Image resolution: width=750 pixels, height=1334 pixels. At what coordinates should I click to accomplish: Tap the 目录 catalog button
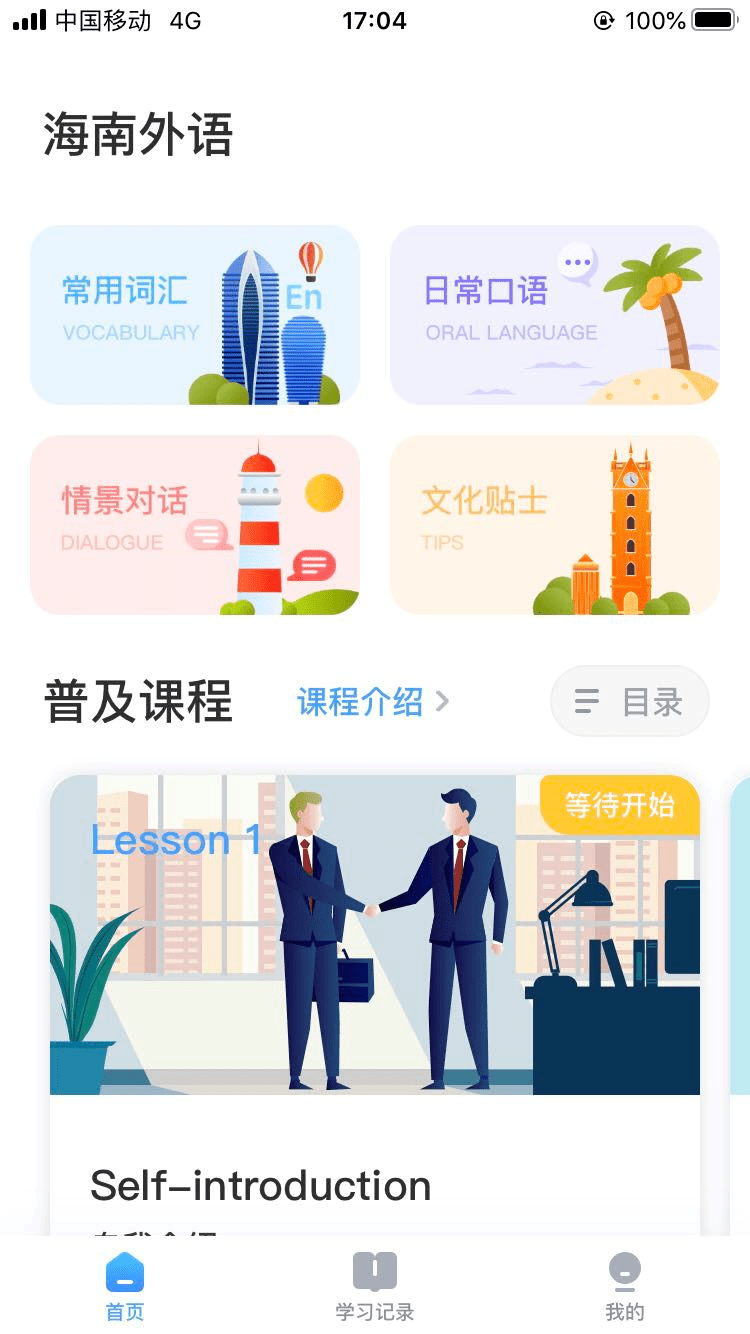(630, 701)
